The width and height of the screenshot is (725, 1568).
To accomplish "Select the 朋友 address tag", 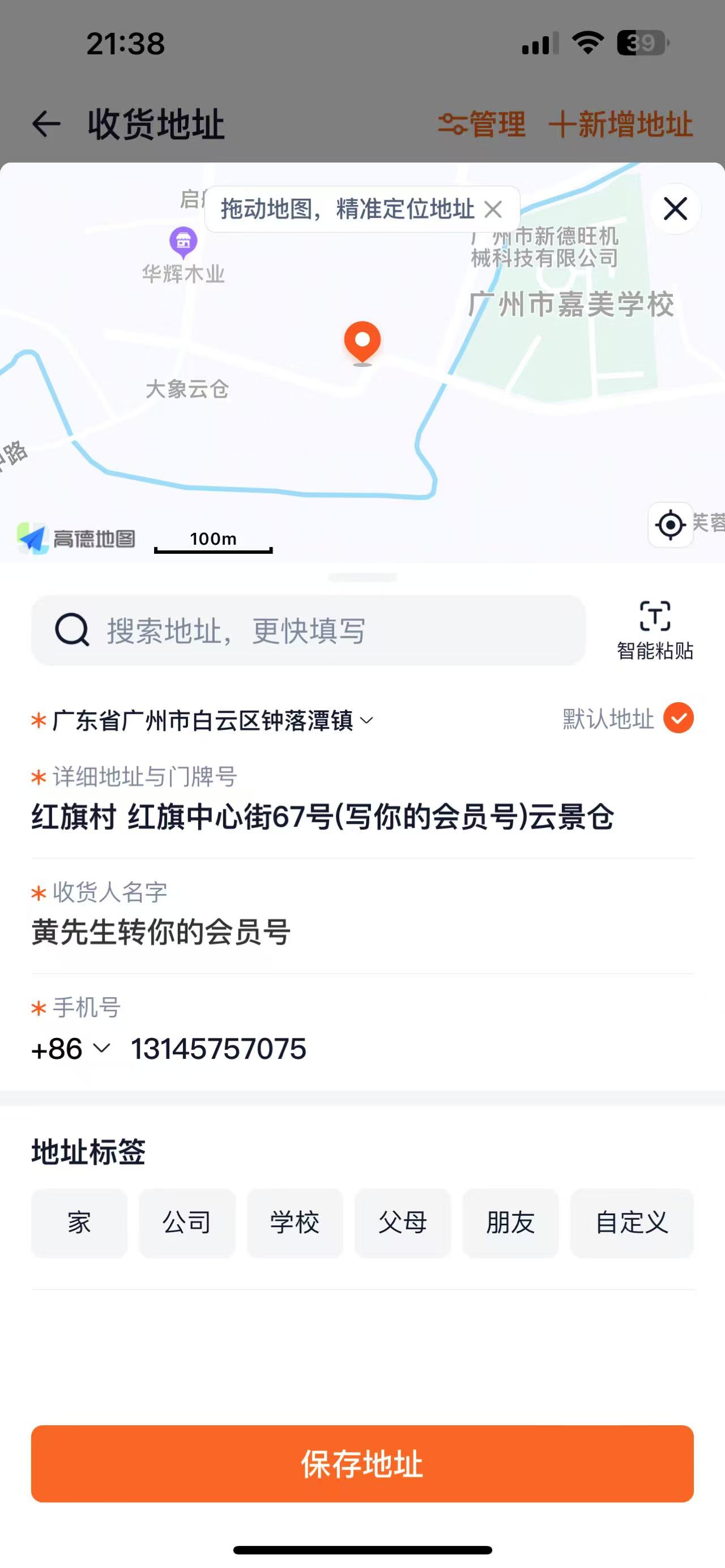I will point(510,1222).
